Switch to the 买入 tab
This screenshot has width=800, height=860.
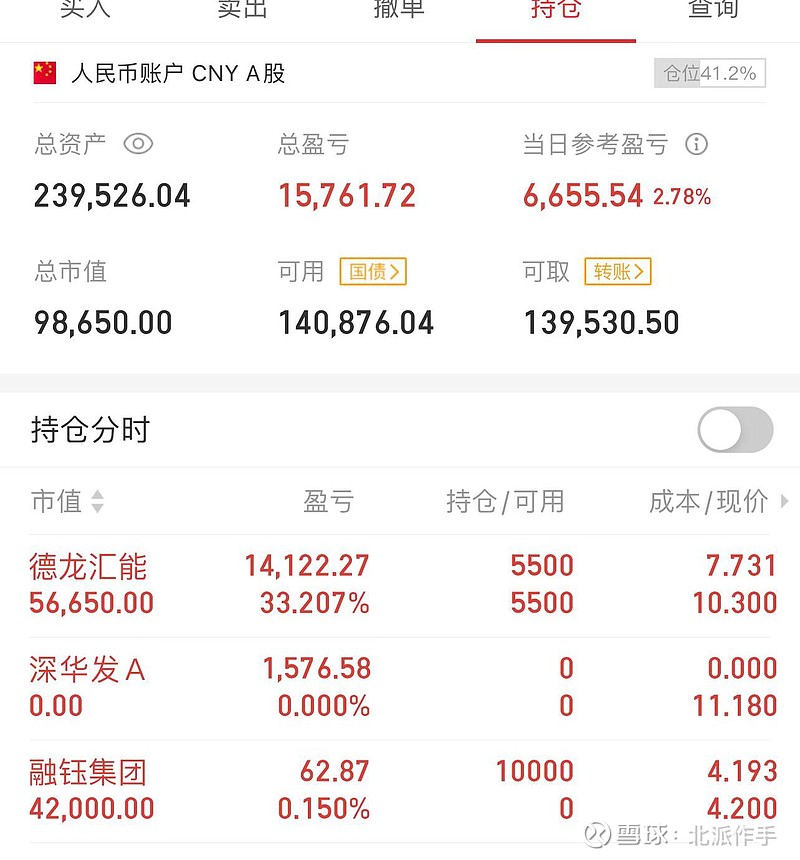(85, 12)
